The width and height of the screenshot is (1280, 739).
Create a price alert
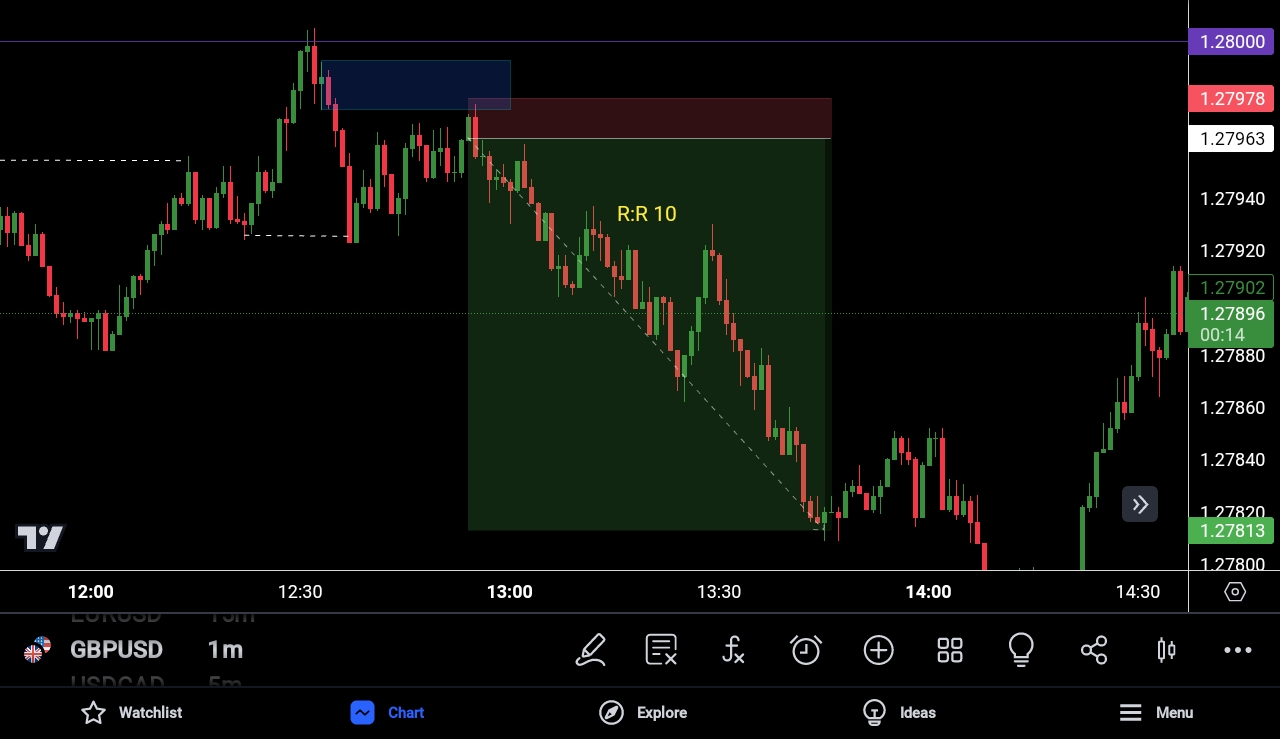click(x=806, y=650)
